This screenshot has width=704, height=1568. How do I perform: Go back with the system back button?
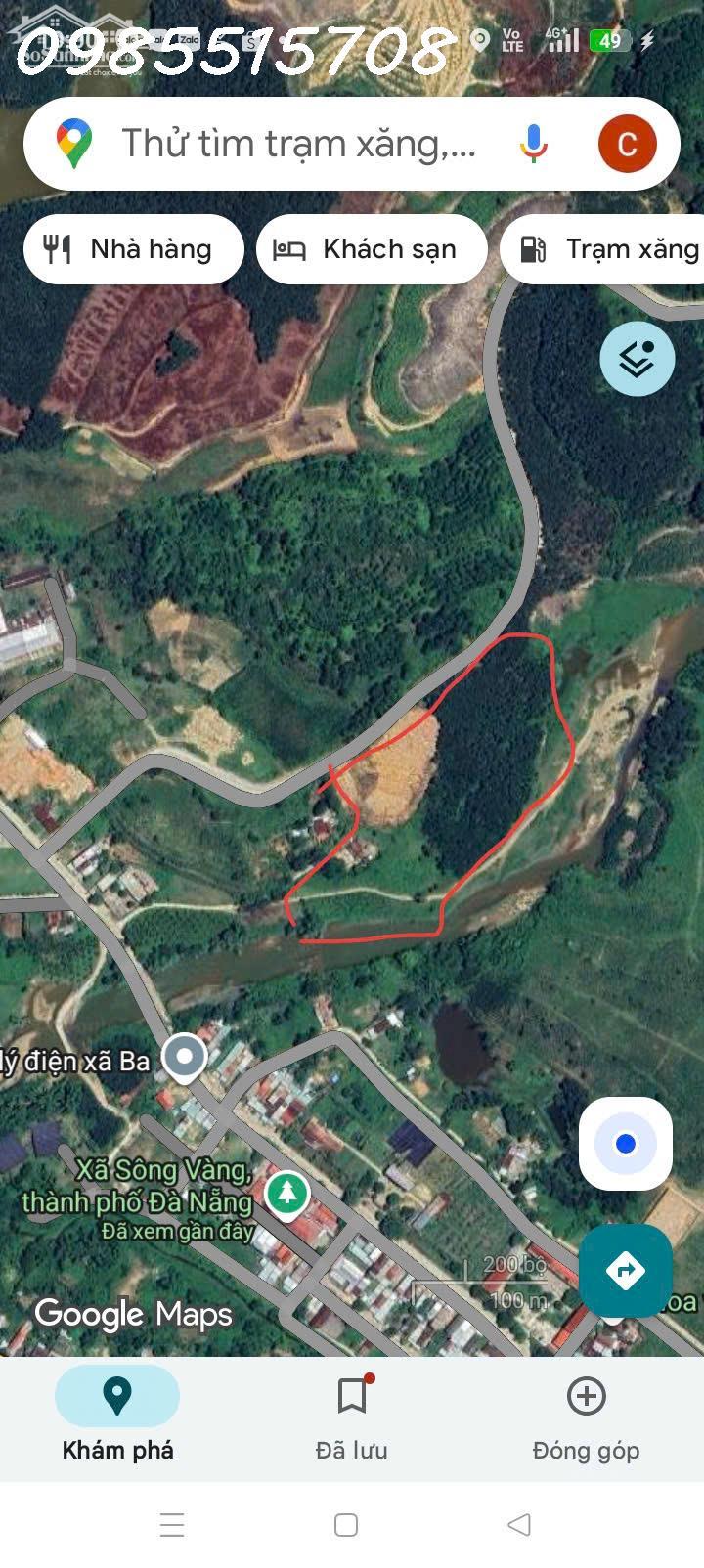[519, 1524]
